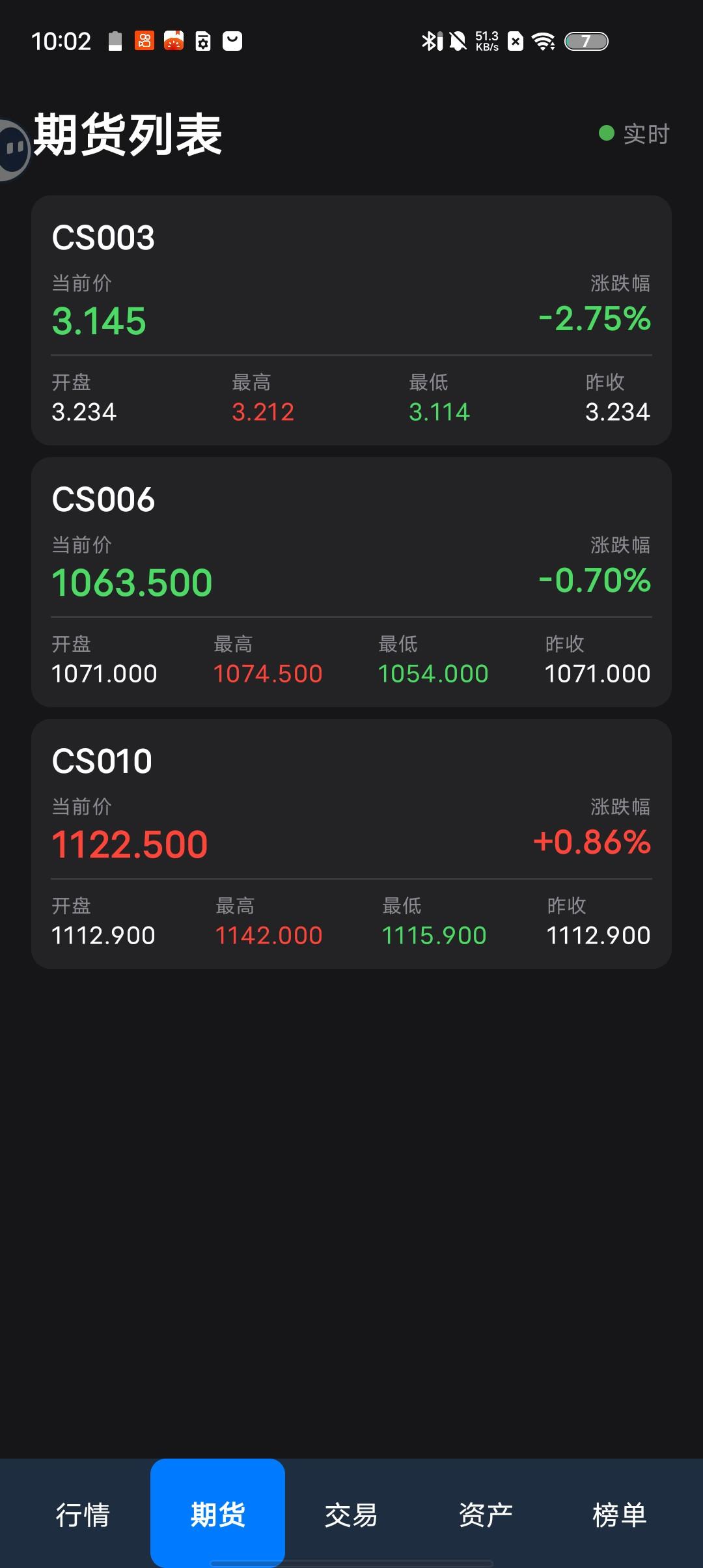Switch to the 交易 tab
Image resolution: width=703 pixels, height=1568 pixels.
coord(351,1515)
